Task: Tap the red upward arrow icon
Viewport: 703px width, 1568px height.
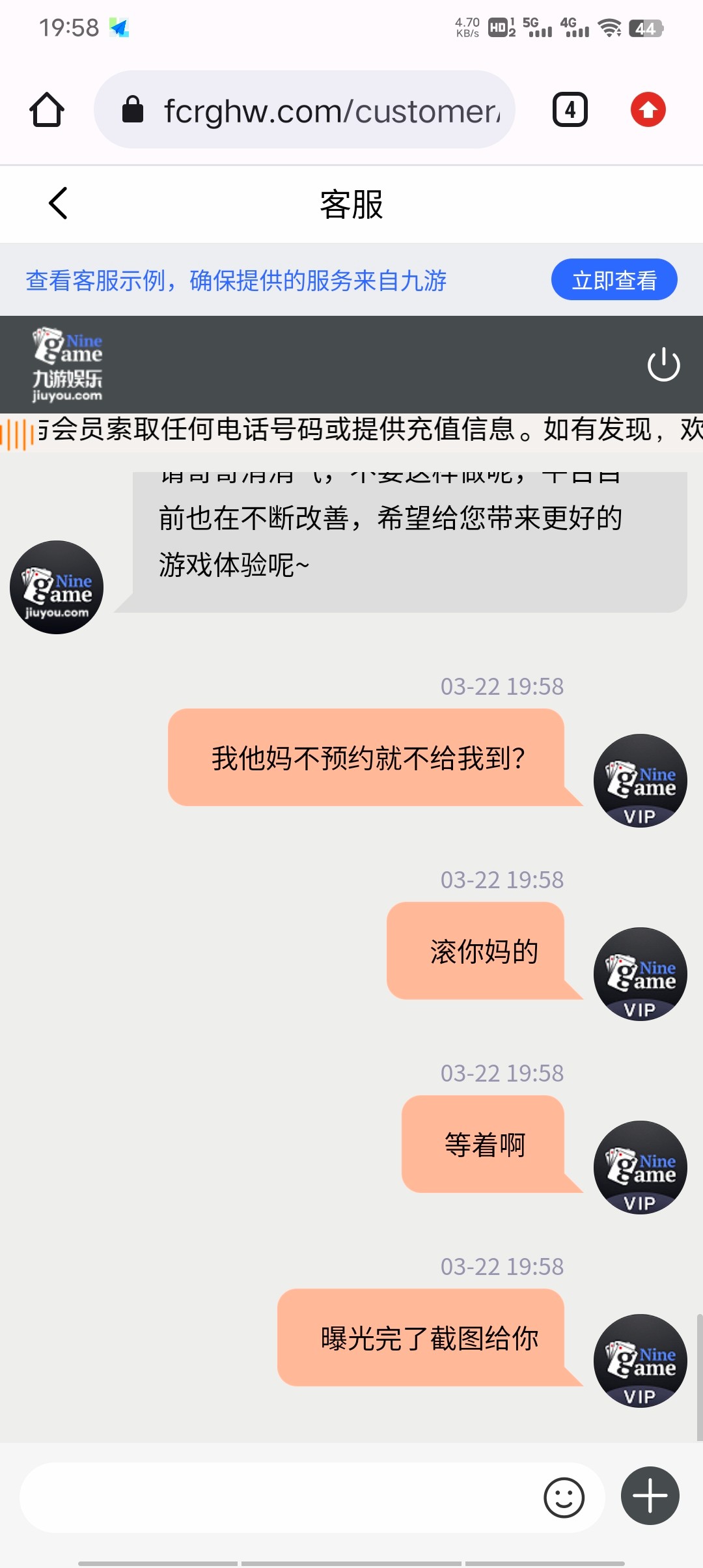Action: (648, 109)
